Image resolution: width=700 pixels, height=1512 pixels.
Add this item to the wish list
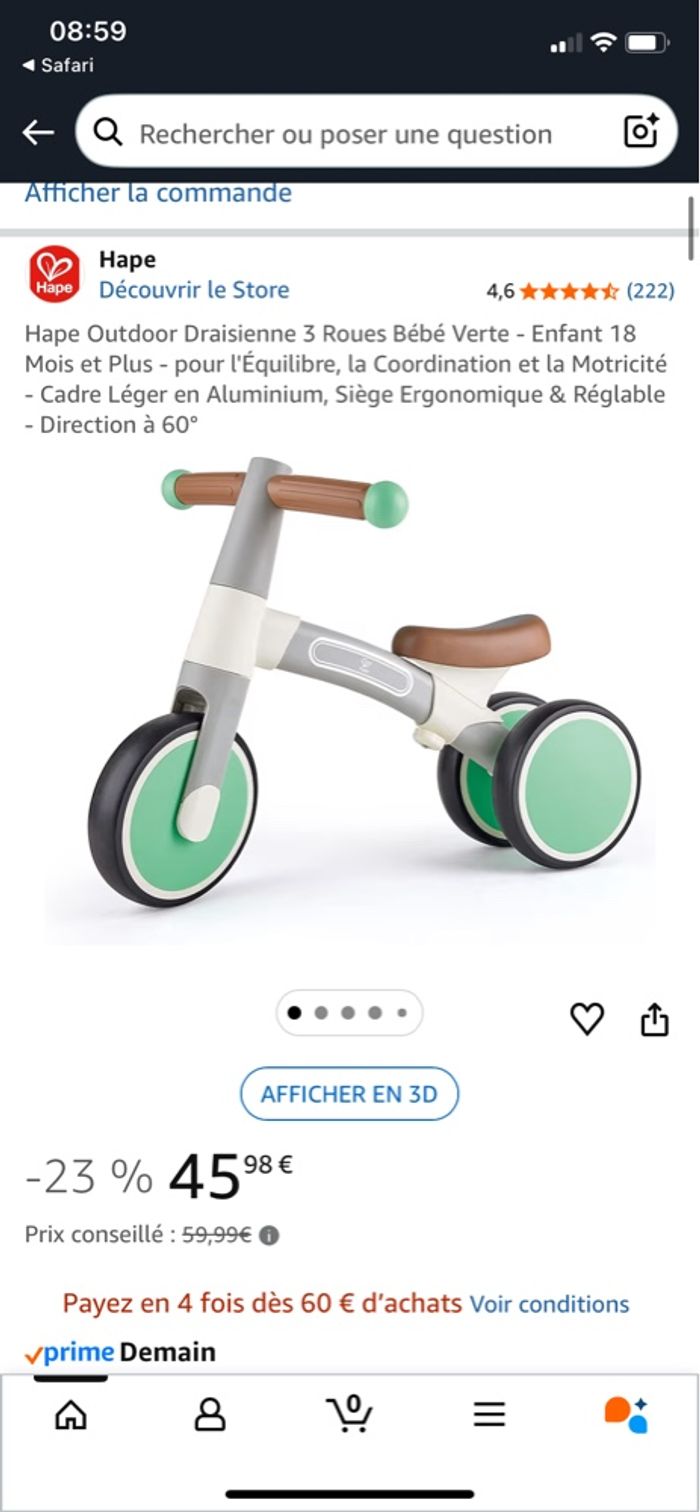(587, 1019)
